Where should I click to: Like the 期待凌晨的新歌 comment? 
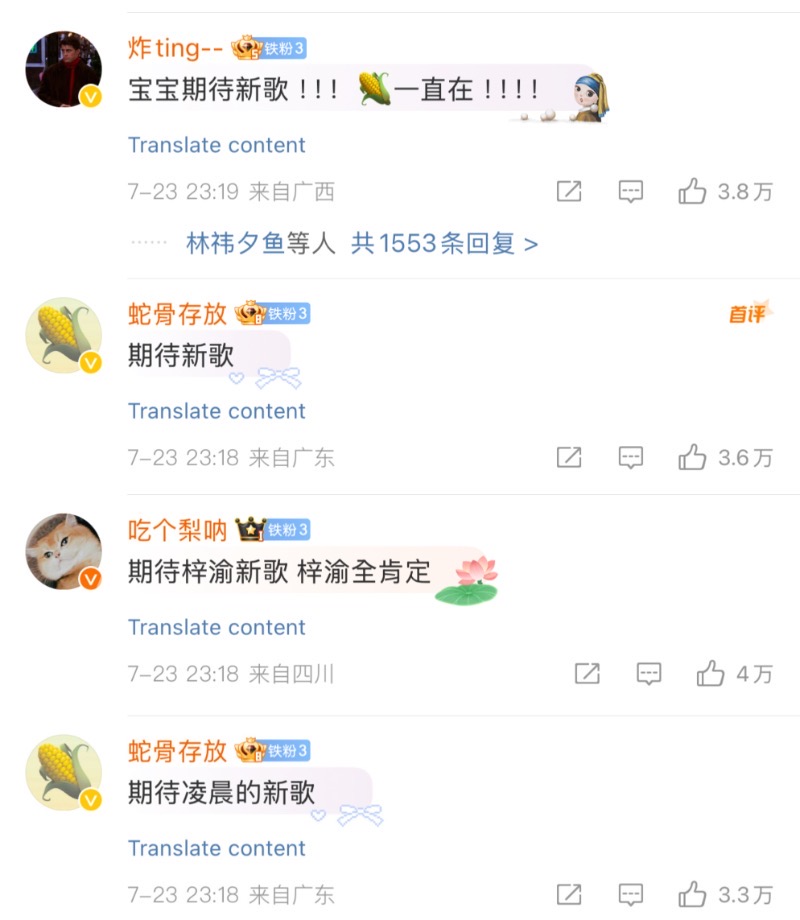692,894
